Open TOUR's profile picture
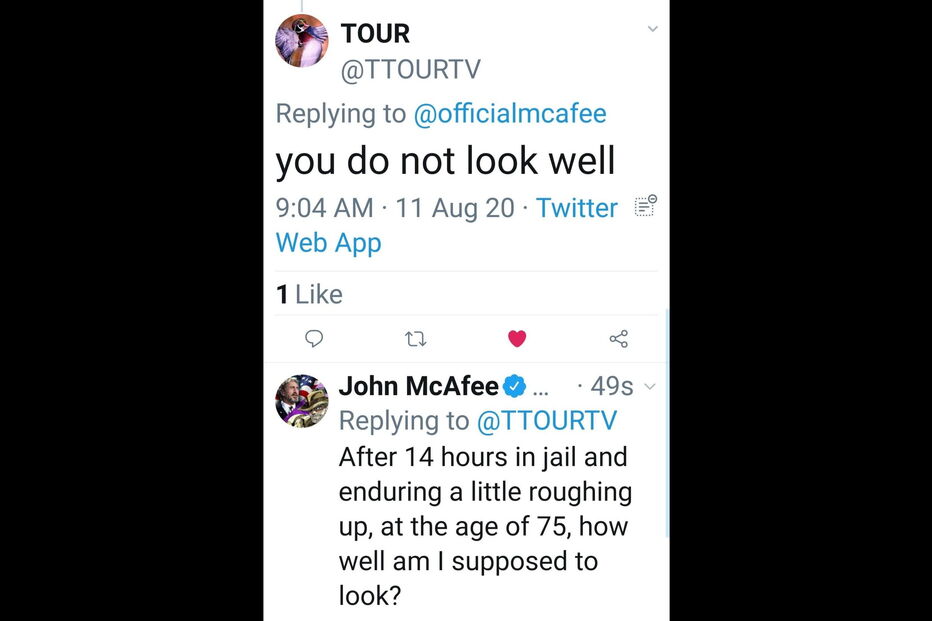 point(301,42)
